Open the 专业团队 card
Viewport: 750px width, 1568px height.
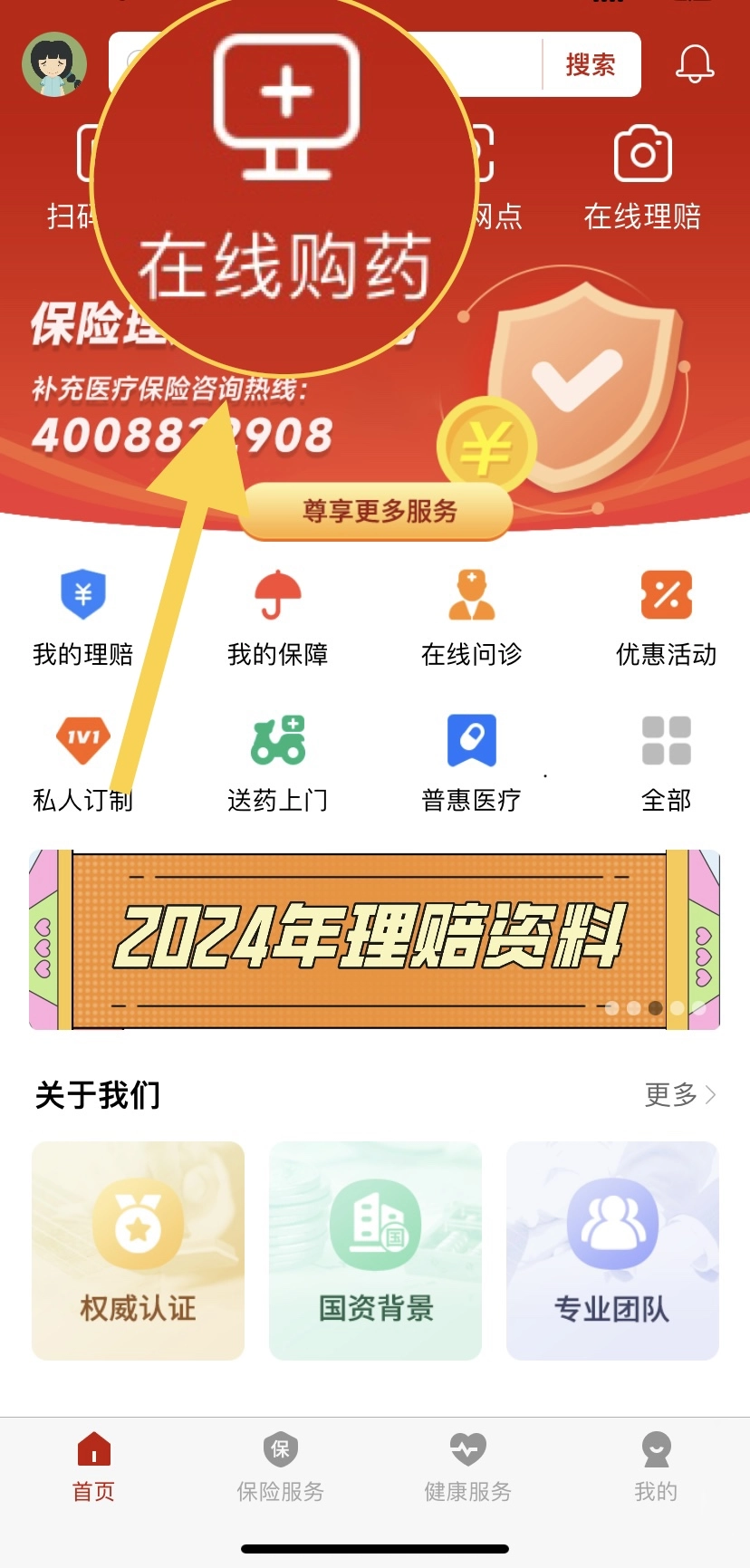tap(612, 1250)
